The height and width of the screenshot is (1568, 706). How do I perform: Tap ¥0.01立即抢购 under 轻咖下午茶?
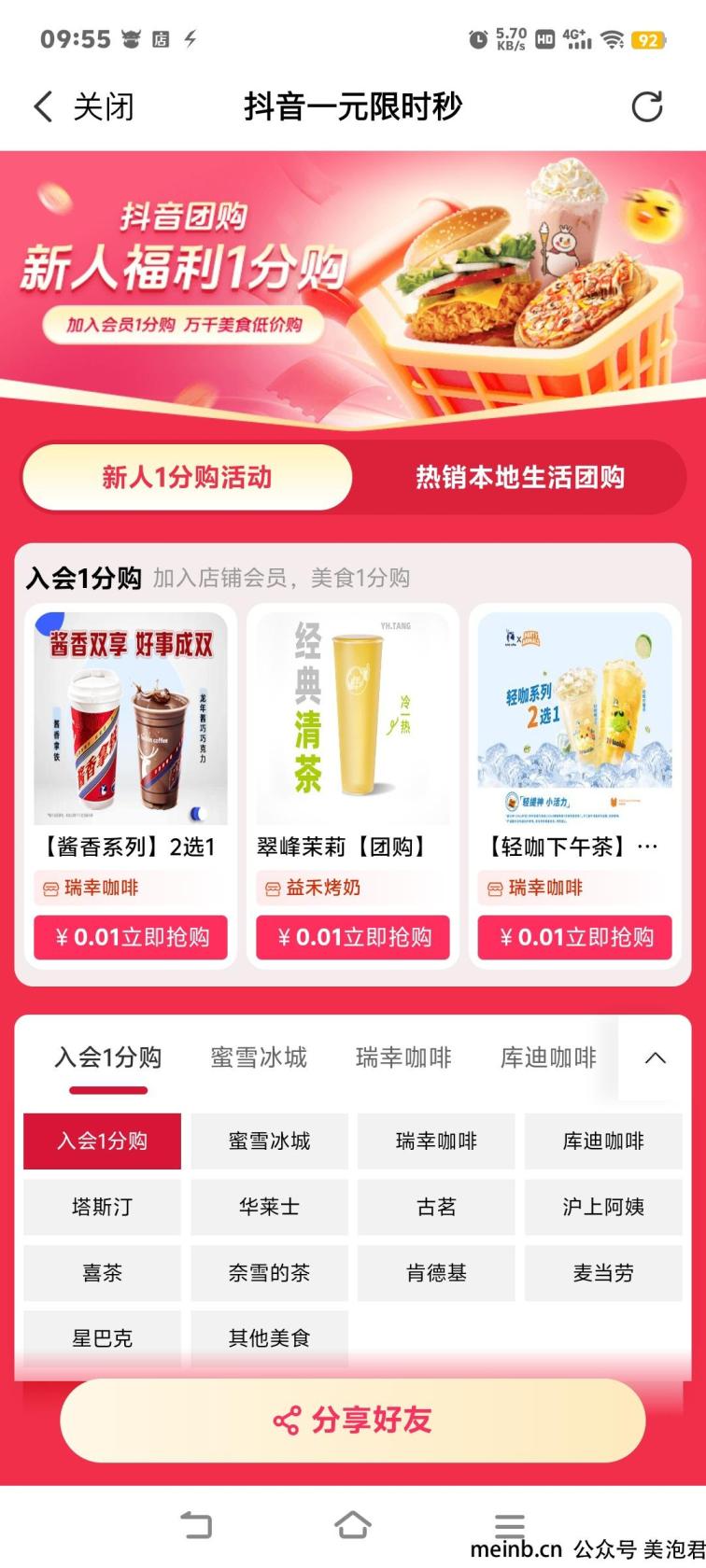(x=575, y=936)
